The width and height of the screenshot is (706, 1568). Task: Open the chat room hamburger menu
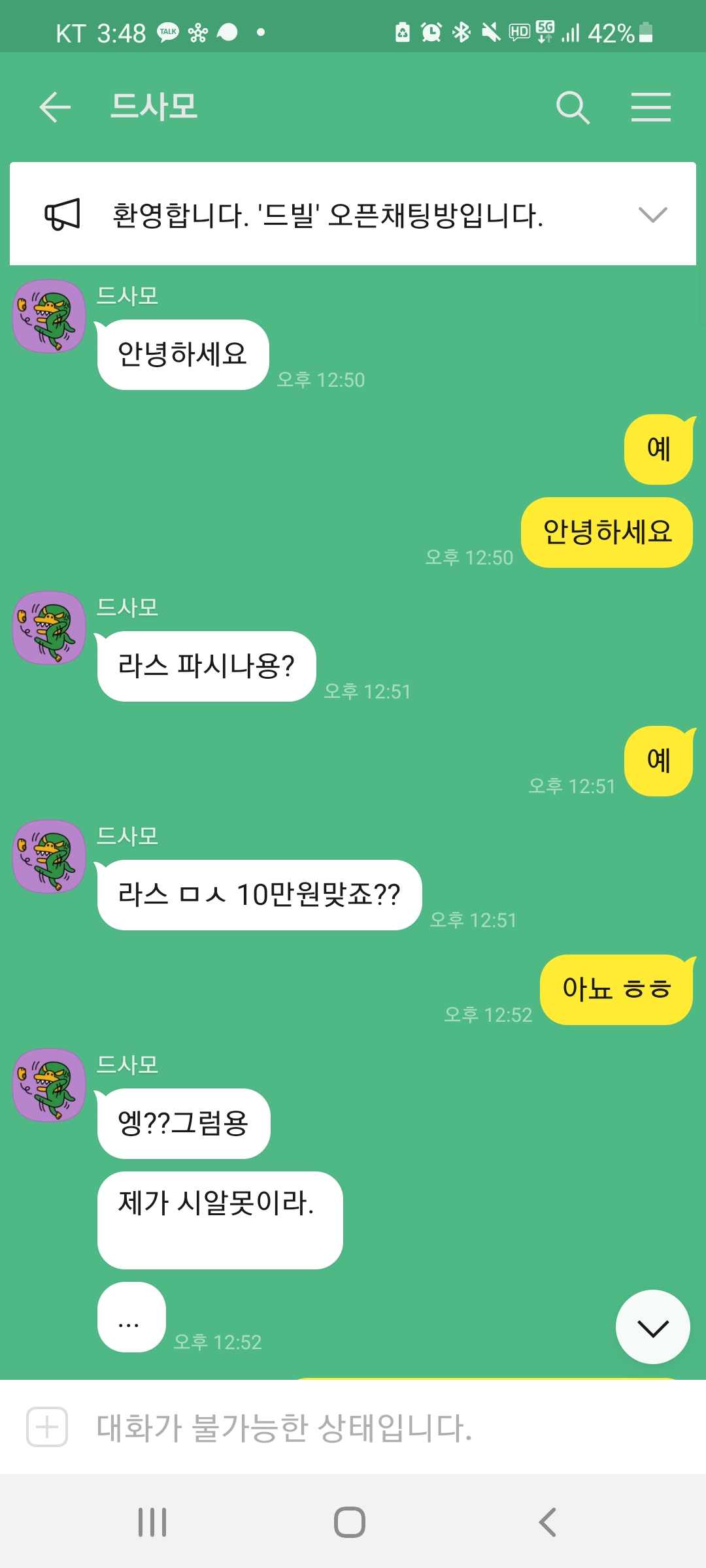(650, 107)
